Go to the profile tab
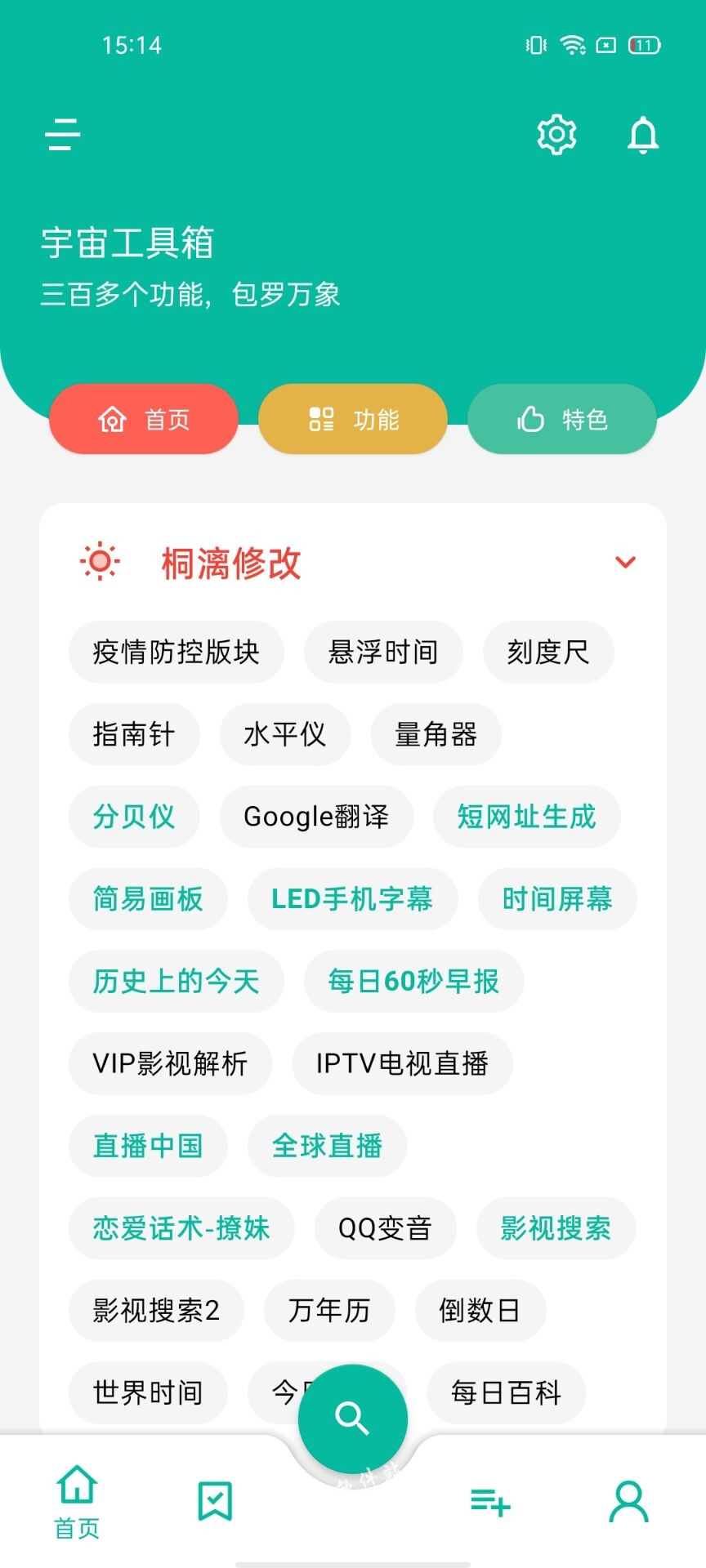 pos(628,1503)
